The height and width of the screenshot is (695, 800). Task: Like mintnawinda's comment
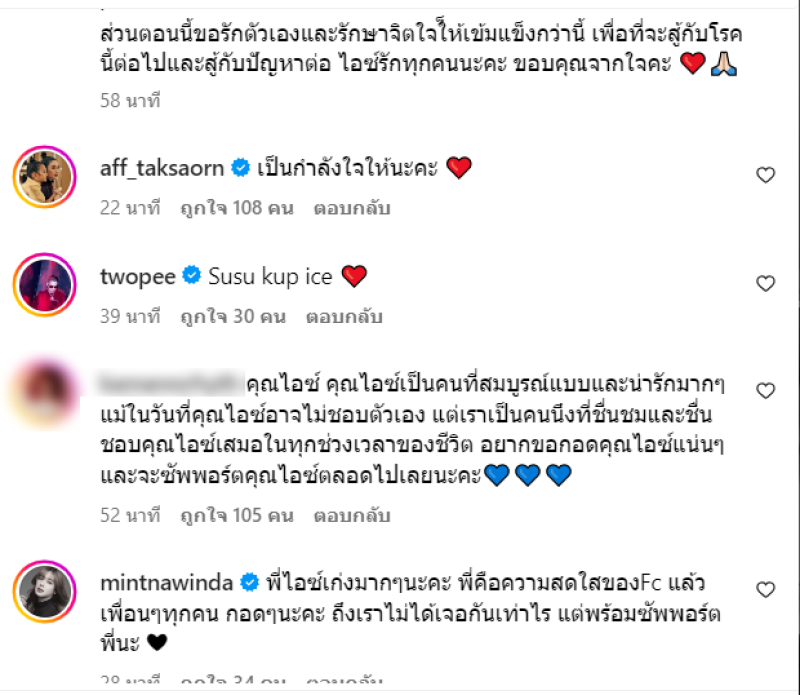click(765, 589)
